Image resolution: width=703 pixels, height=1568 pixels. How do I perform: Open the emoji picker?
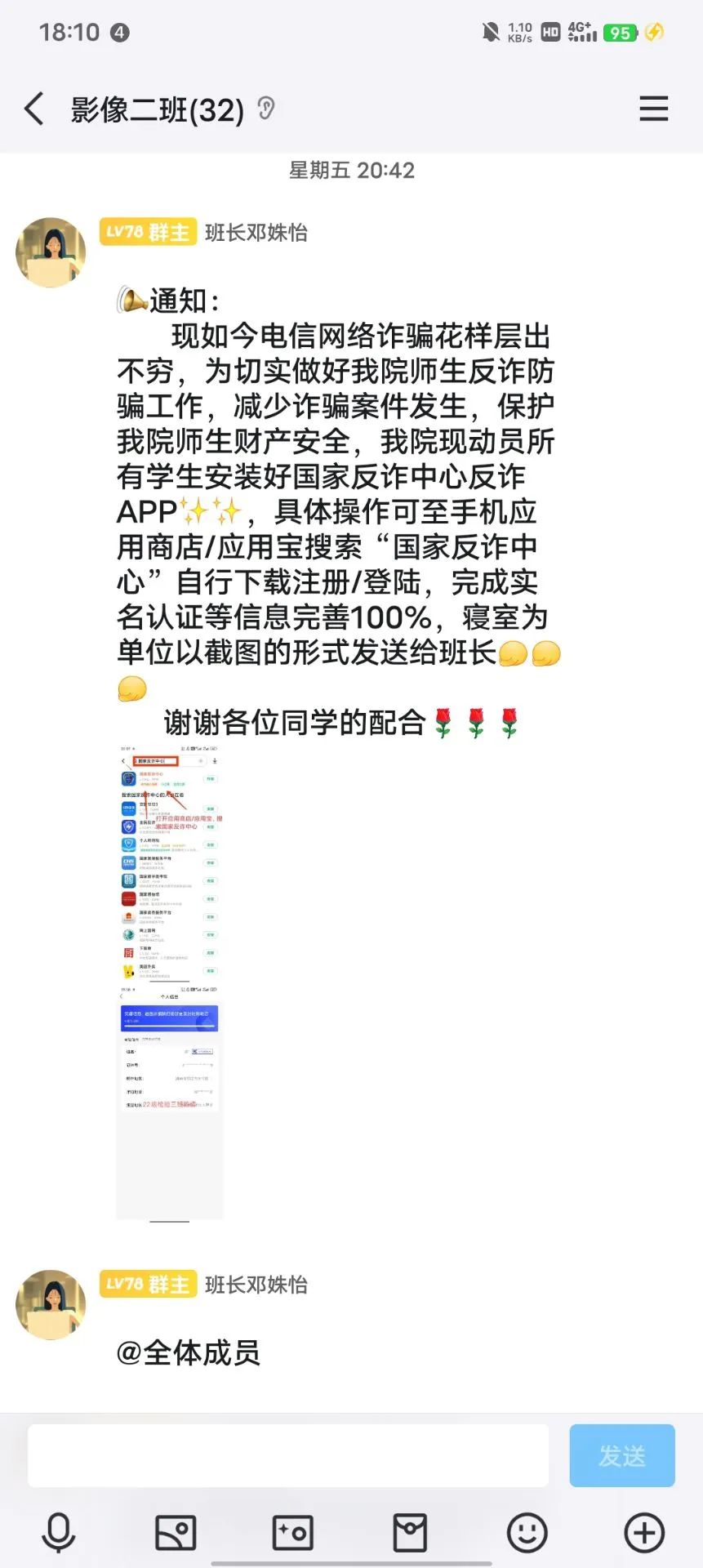click(x=527, y=1532)
